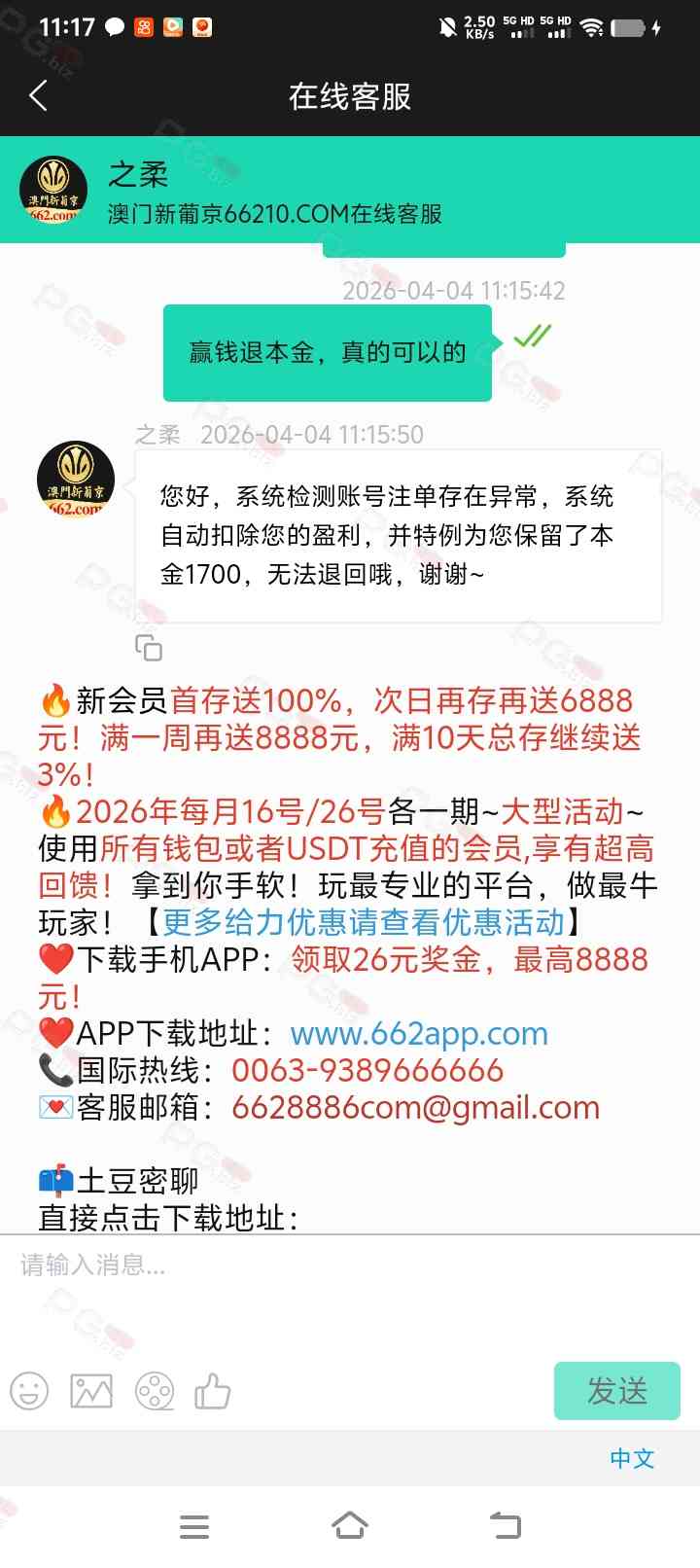Viewport: 700px width, 1568px height.
Task: Send the message with the 发送 button
Action: 616,1391
